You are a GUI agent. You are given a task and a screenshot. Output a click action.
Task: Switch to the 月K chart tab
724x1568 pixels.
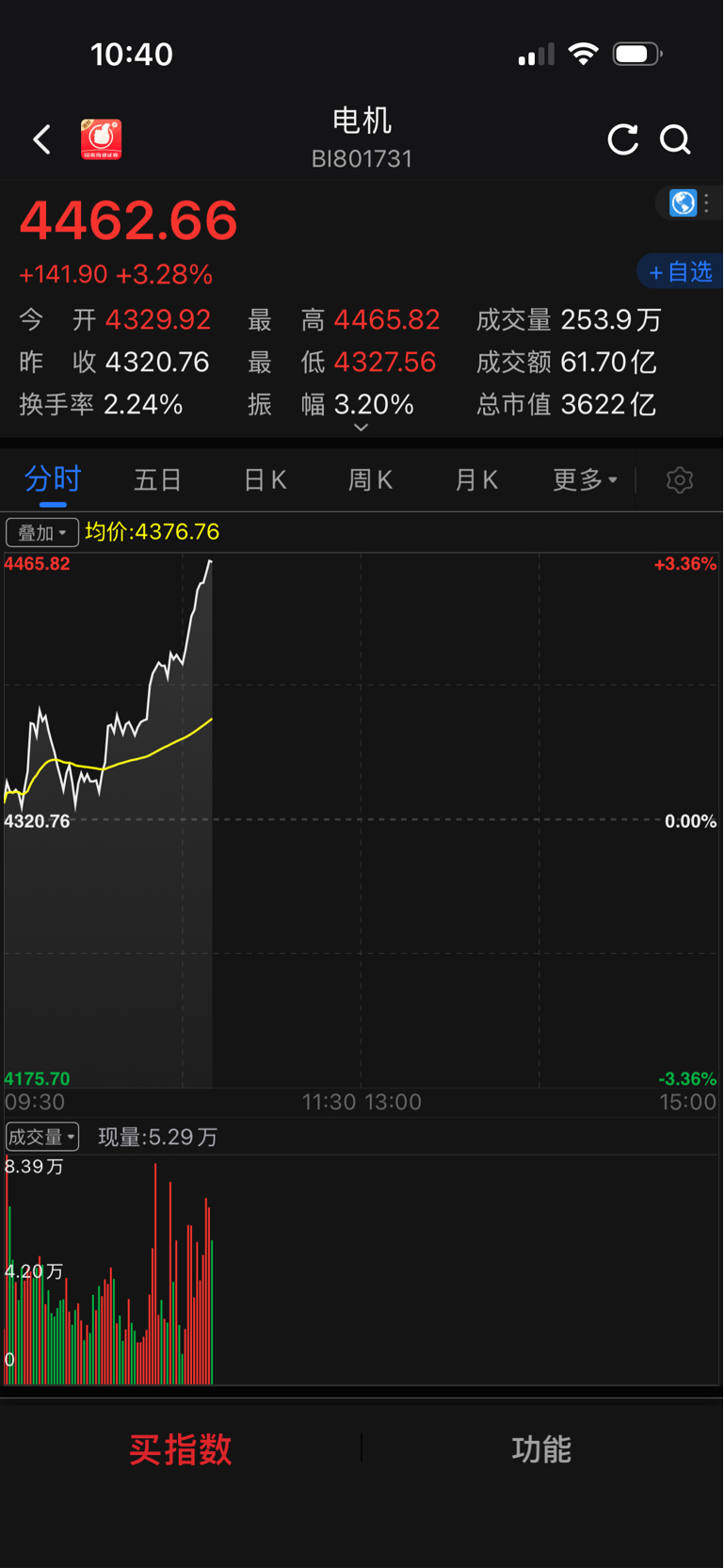[x=476, y=480]
